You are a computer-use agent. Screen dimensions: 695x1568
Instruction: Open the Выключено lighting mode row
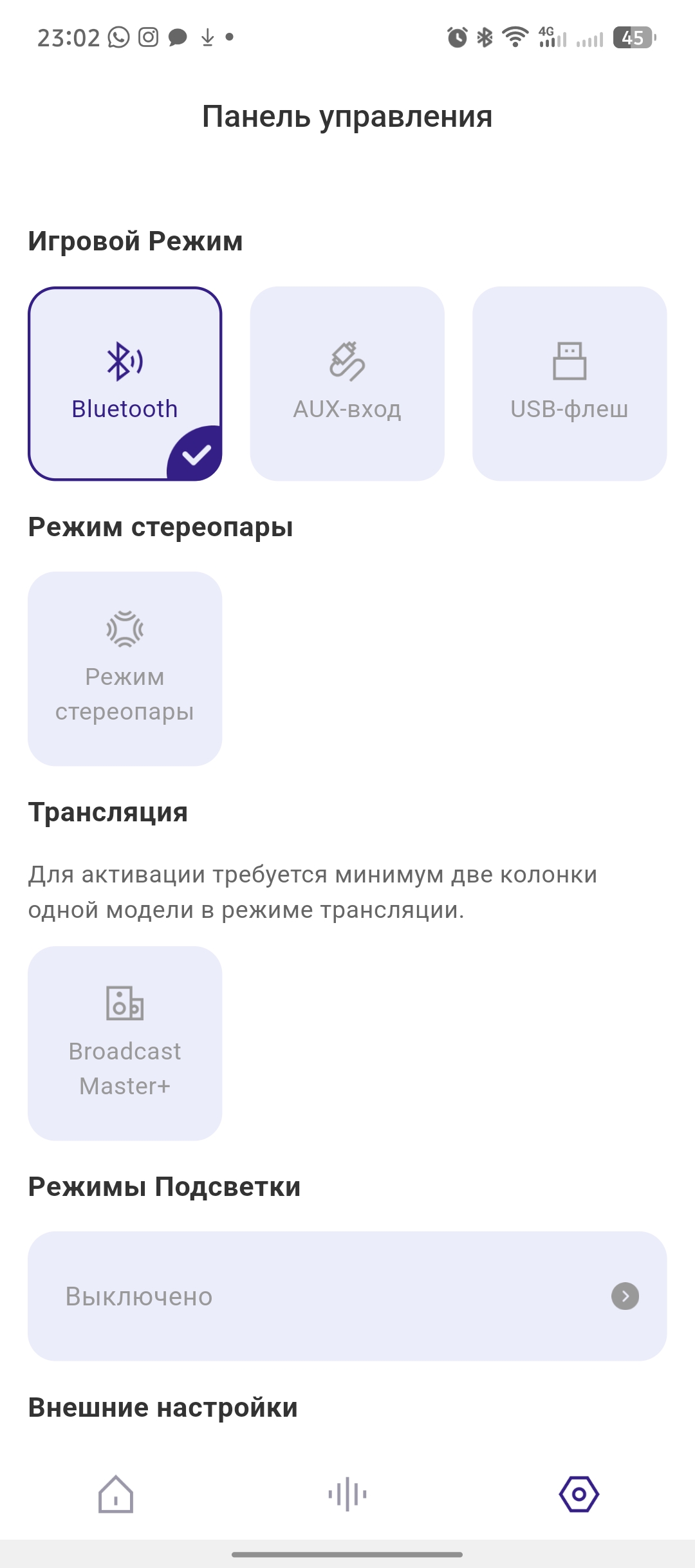pos(347,1296)
